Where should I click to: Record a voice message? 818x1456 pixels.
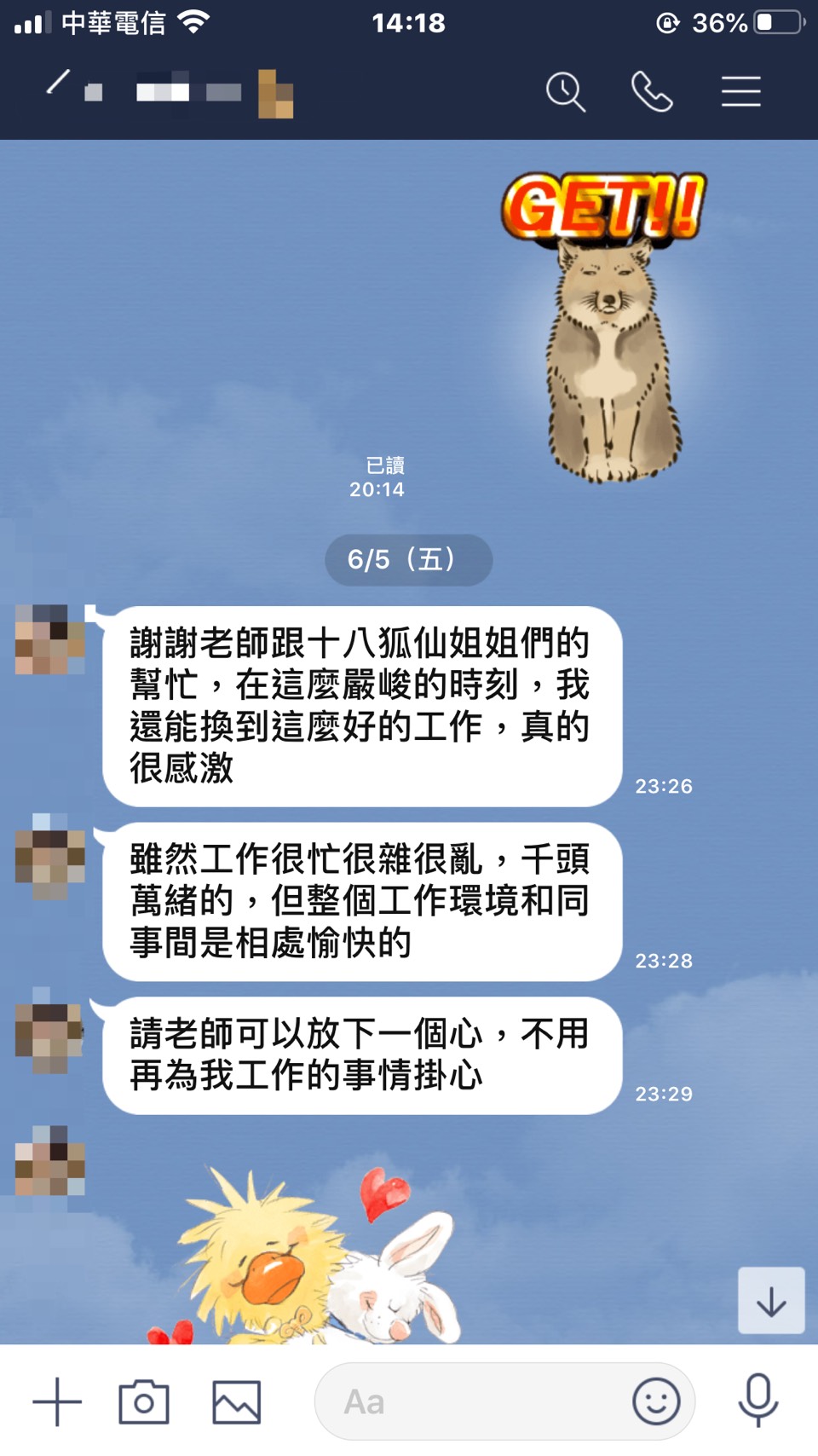click(x=758, y=1400)
